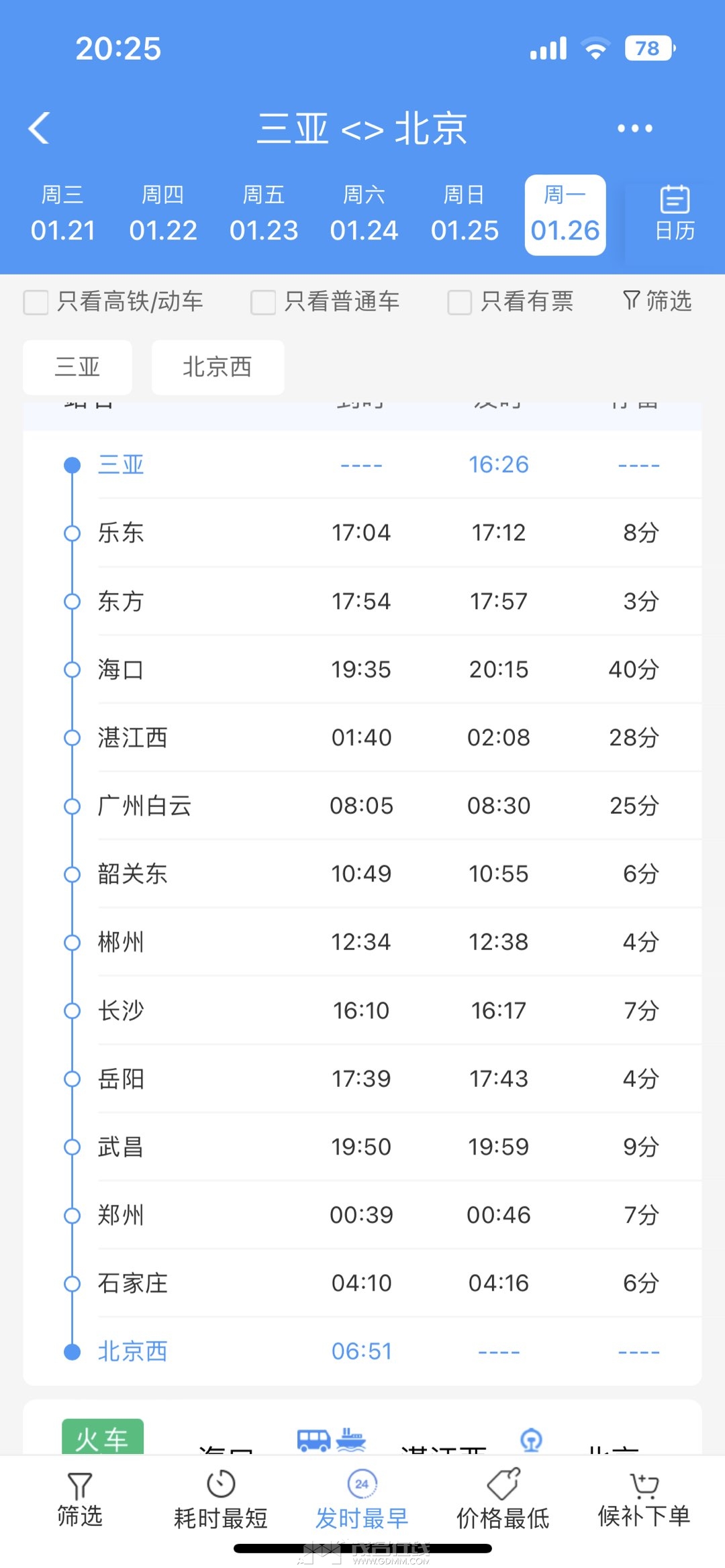The width and height of the screenshot is (725, 1568).
Task: Tap the 北京西 station chip
Action: 217,367
